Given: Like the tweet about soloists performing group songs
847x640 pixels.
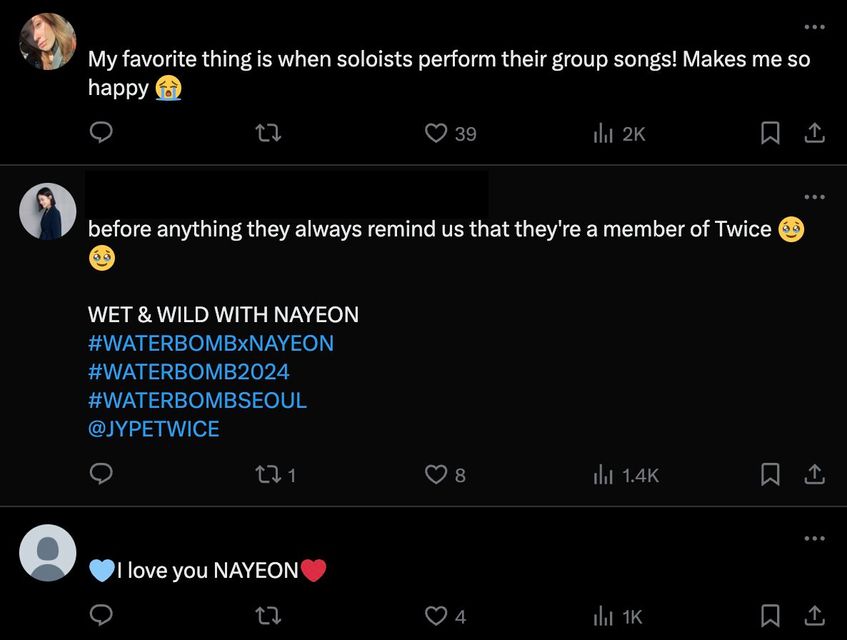Looking at the screenshot, I should point(436,133).
